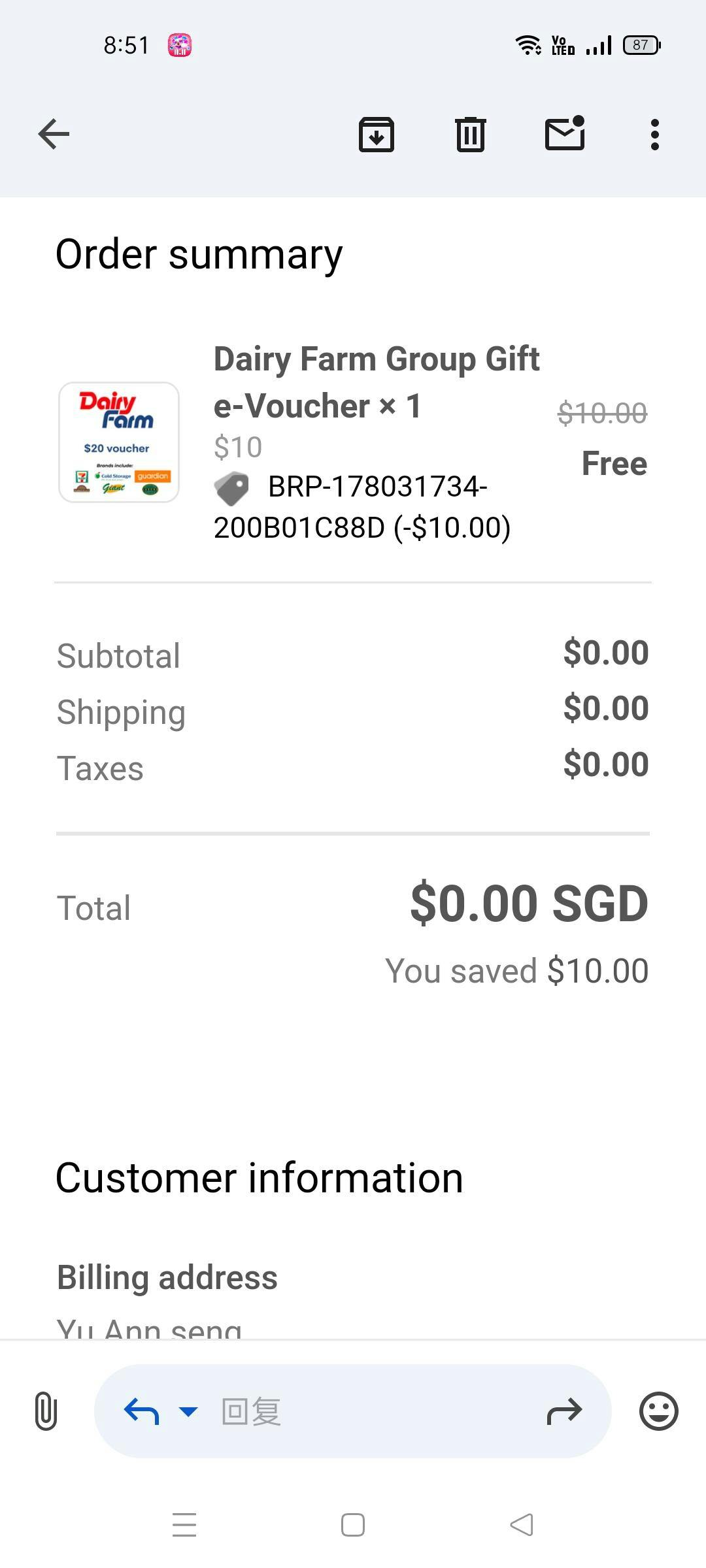Go back to the inbox
Viewport: 706px width, 1568px height.
point(54,135)
